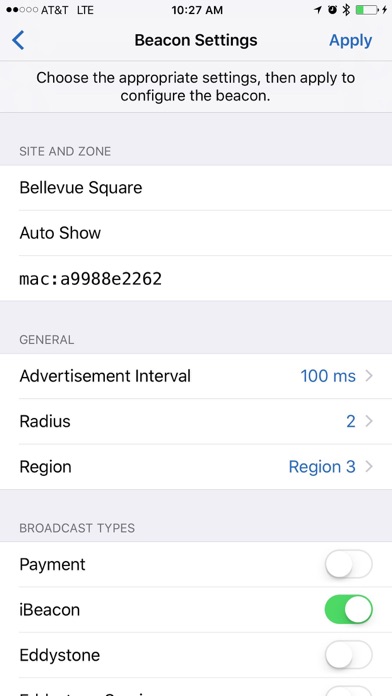Screen dimensions: 392x696
Task: Enable the Eddystone broadcast type
Action: pyautogui.click(x=348, y=655)
